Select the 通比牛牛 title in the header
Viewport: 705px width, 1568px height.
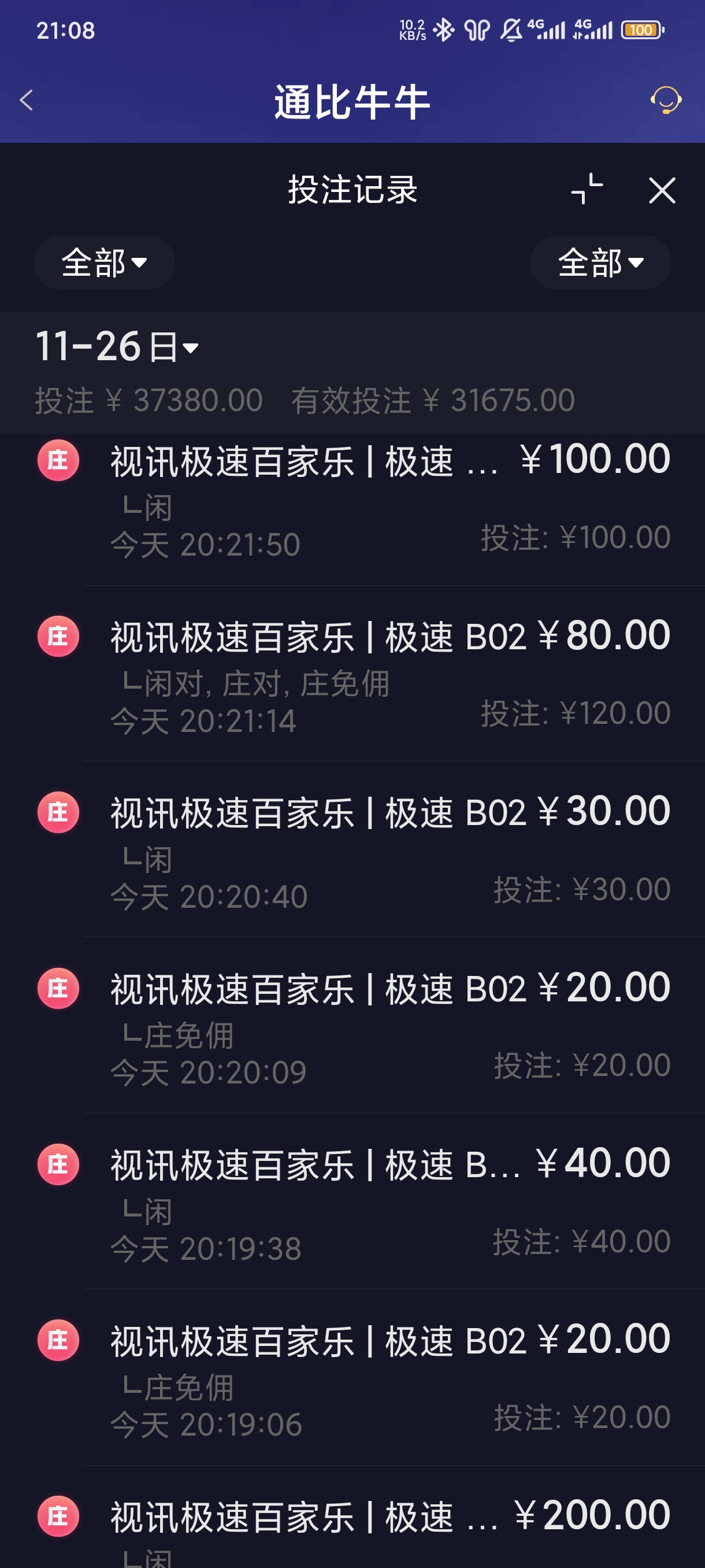point(351,102)
